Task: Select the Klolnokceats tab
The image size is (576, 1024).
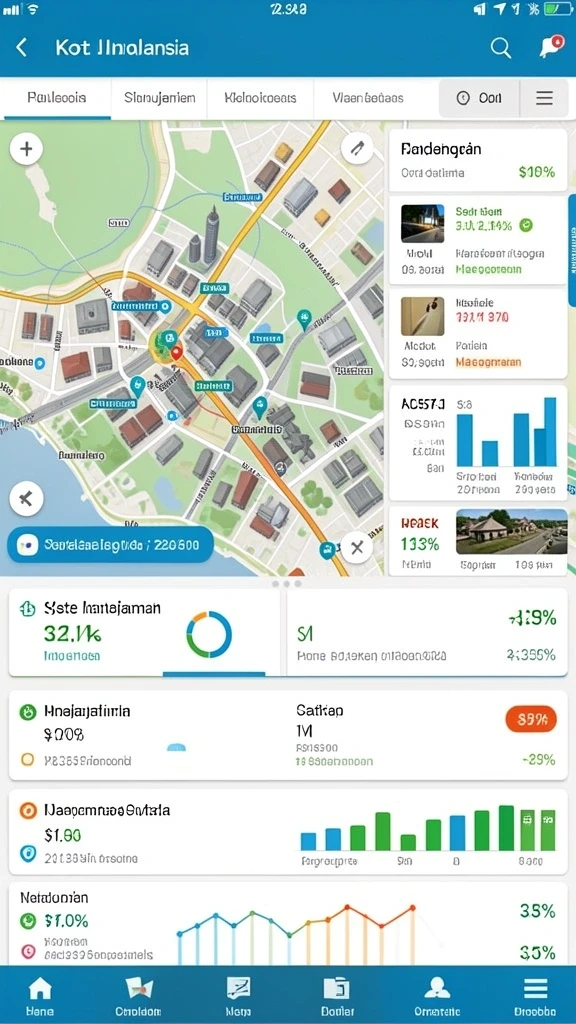Action: (x=260, y=98)
